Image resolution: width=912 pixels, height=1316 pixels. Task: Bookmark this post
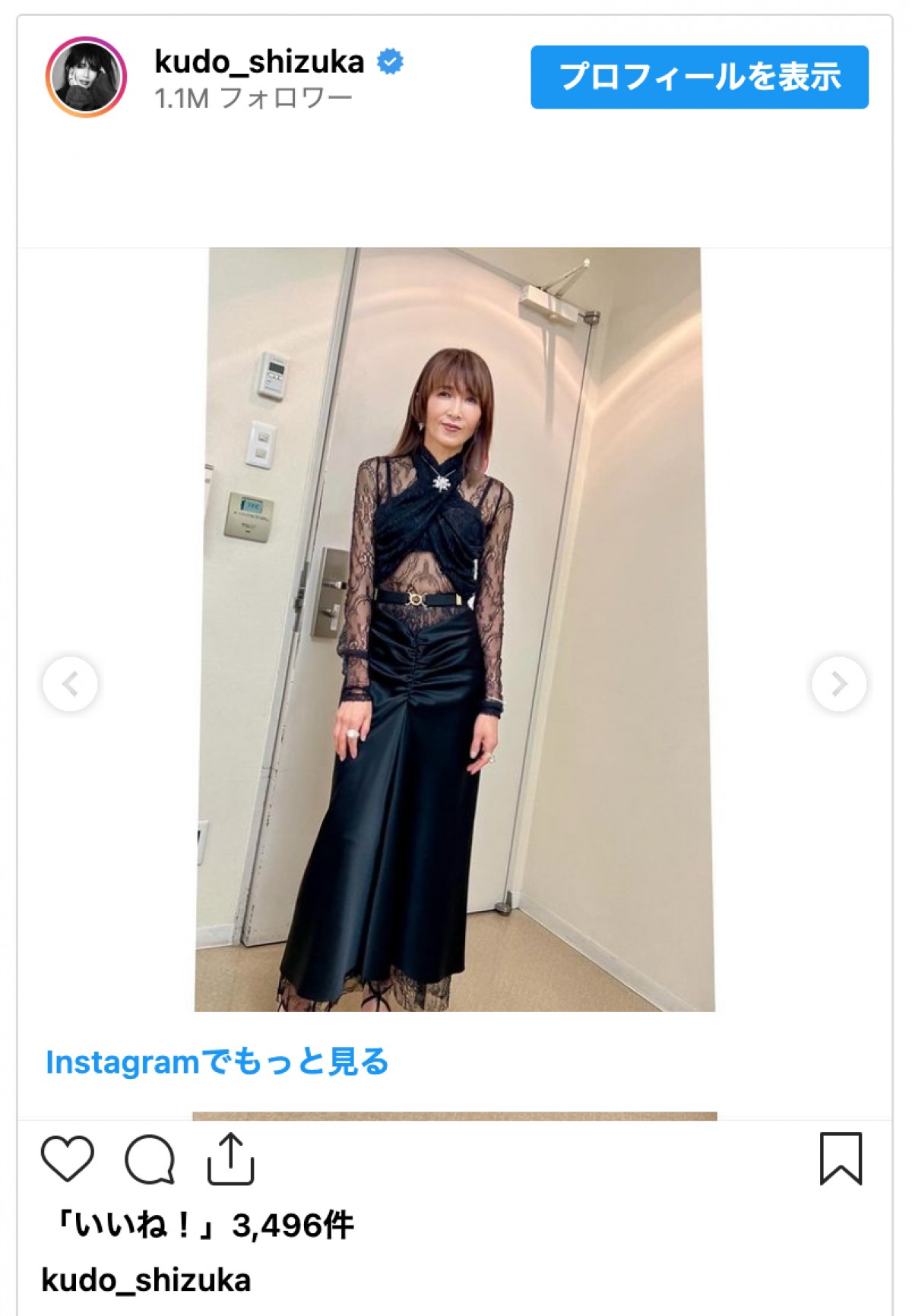(x=841, y=1159)
